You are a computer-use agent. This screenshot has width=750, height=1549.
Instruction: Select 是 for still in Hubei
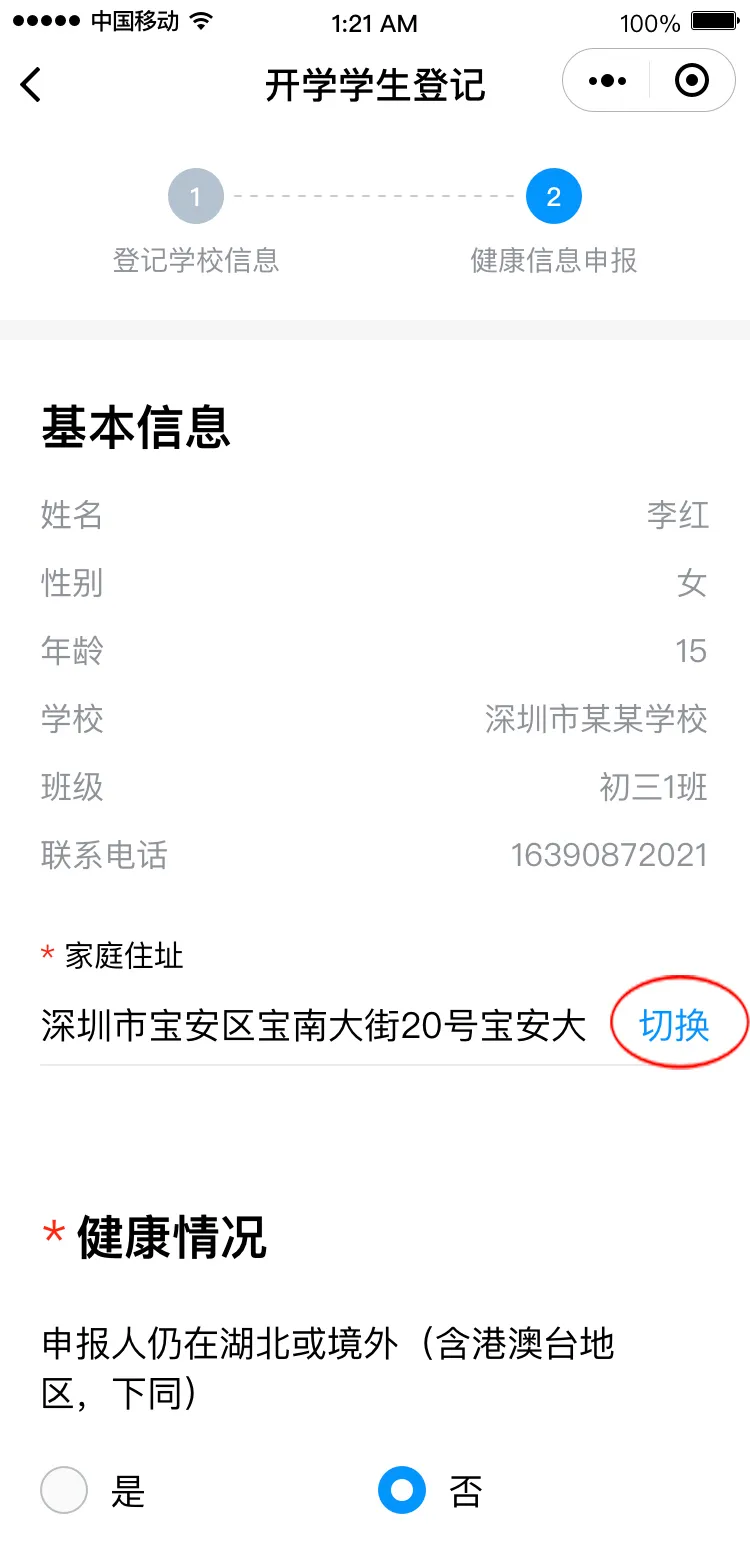click(x=64, y=1491)
